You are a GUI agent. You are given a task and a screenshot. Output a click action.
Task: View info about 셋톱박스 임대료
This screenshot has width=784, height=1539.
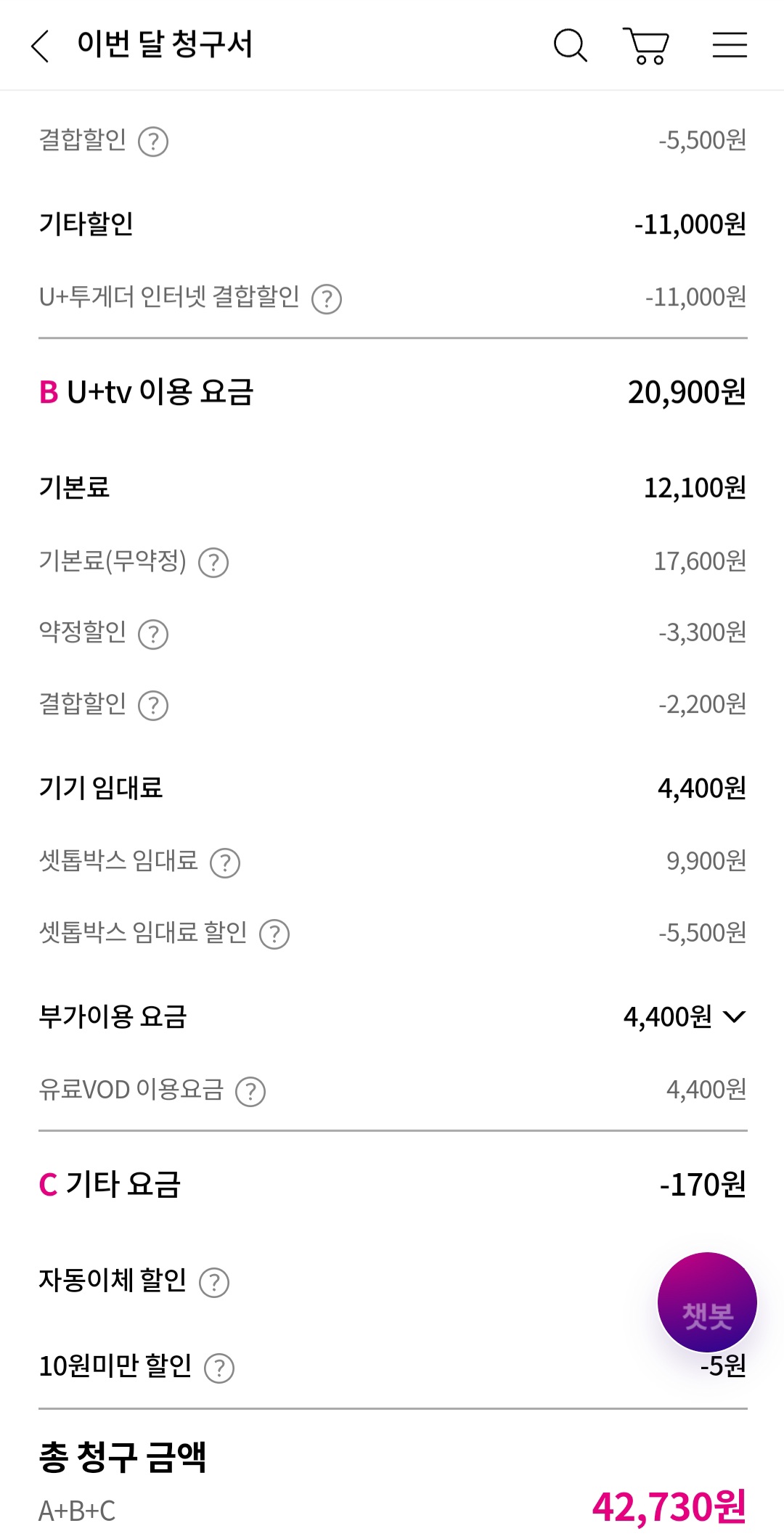pos(225,862)
